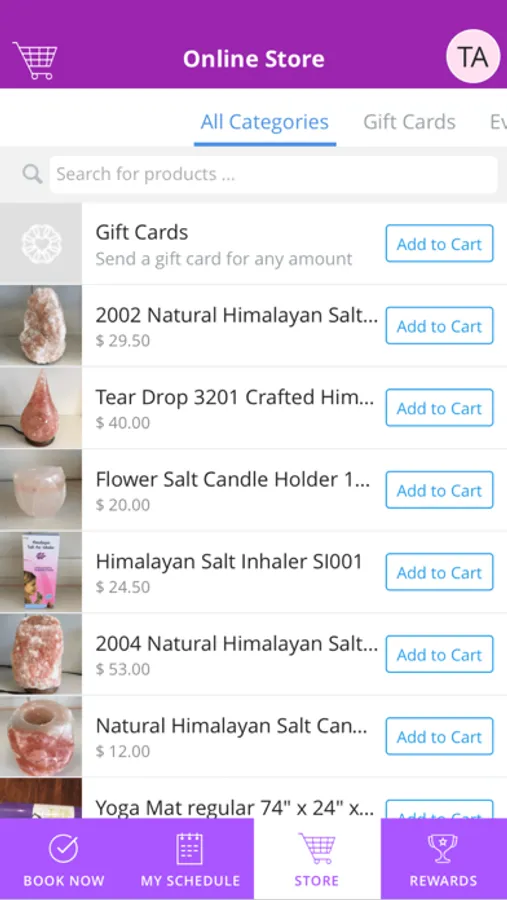The width and height of the screenshot is (507, 900).
Task: Switch to the Gift Cards tab
Action: [x=409, y=122]
